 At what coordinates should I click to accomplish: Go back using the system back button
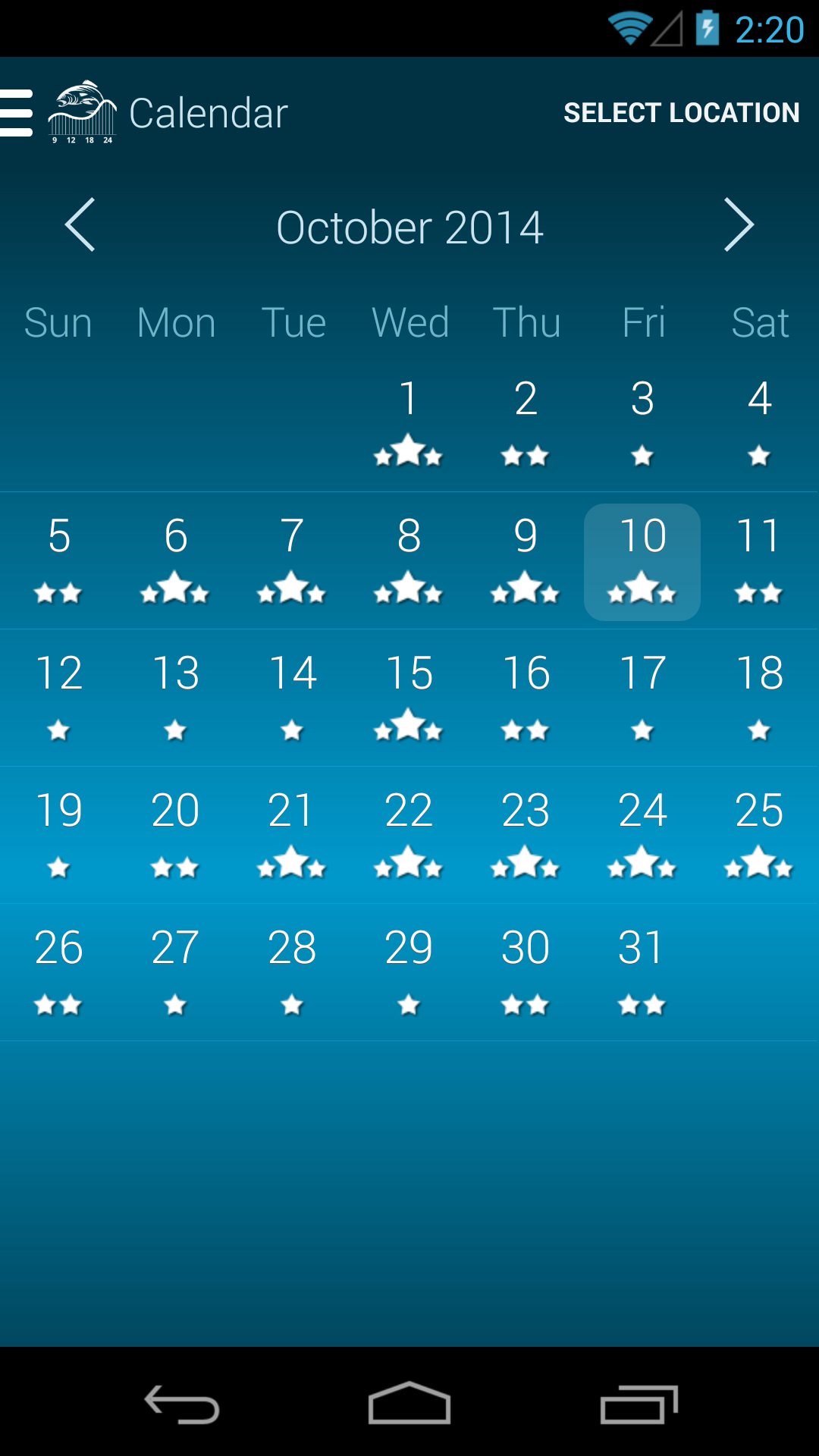(x=182, y=1404)
